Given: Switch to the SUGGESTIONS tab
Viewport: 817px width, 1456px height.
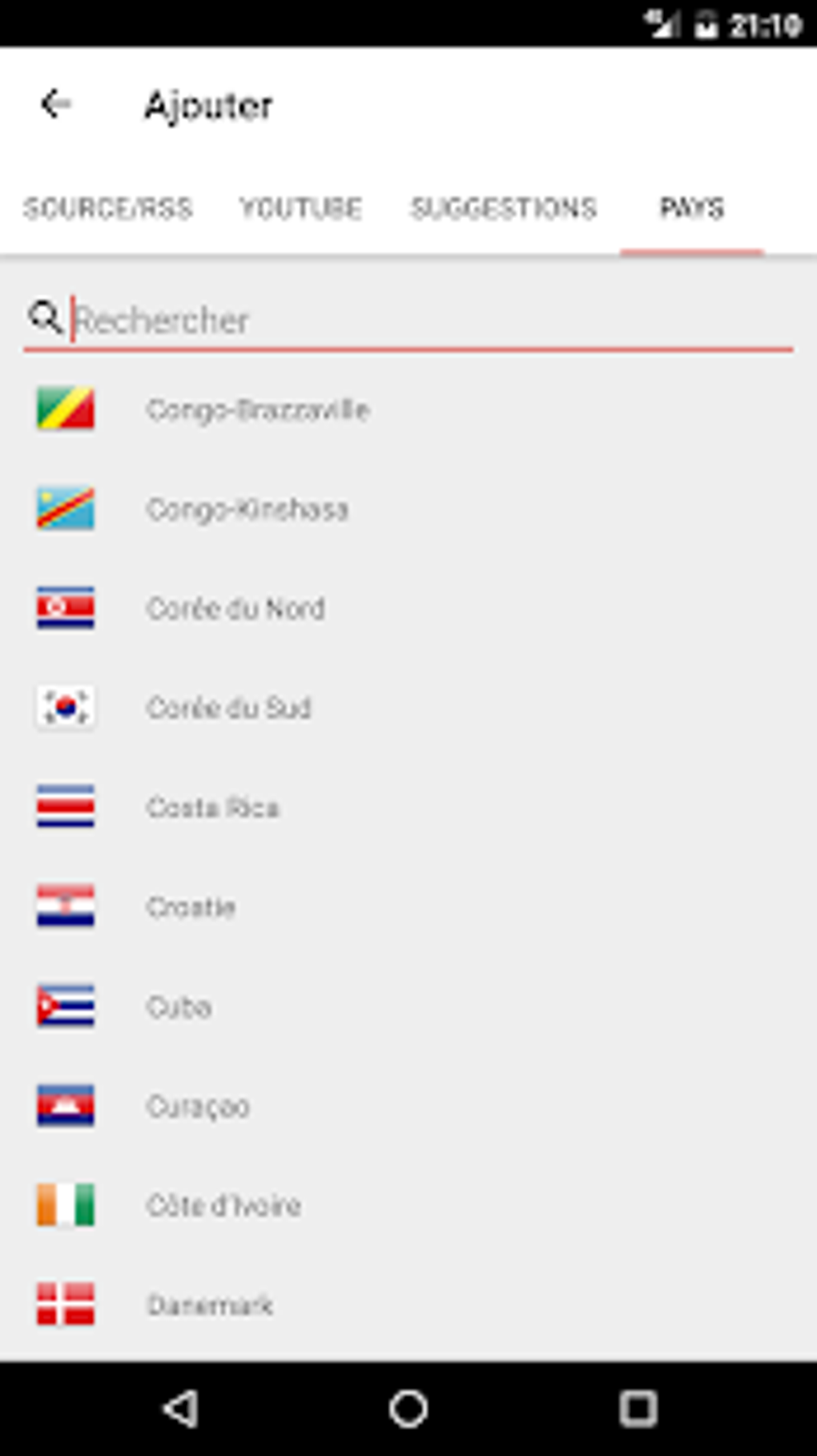Looking at the screenshot, I should (x=503, y=208).
